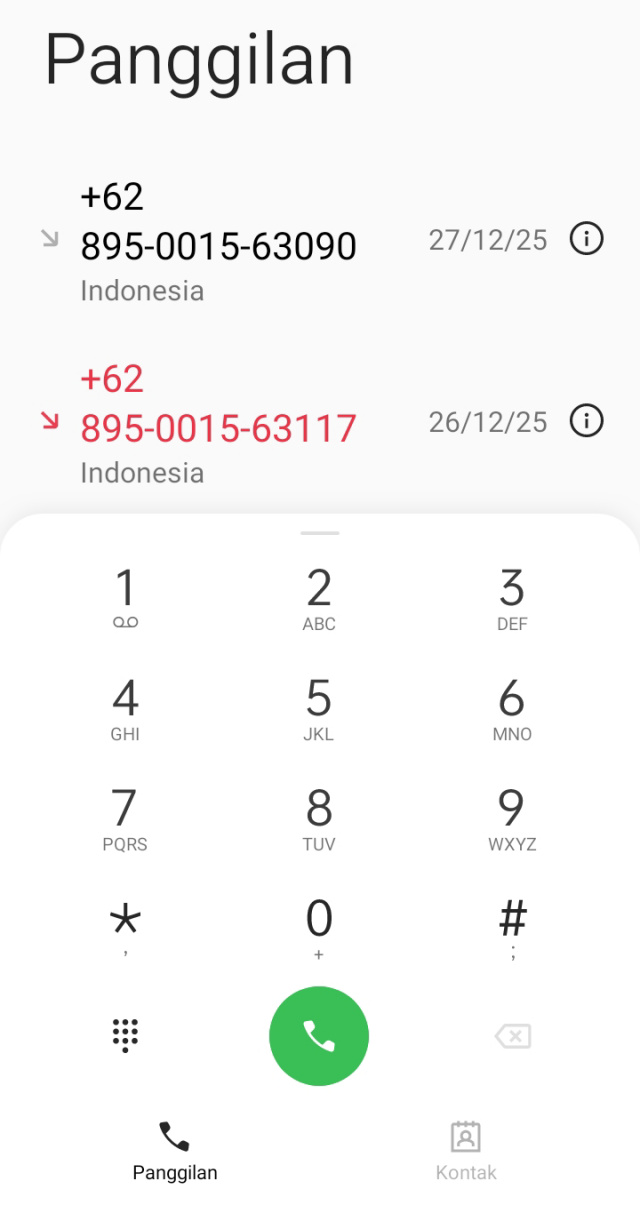Dial the digit 9 WXYZ
Screen dimensions: 640x1213
[x=512, y=819]
